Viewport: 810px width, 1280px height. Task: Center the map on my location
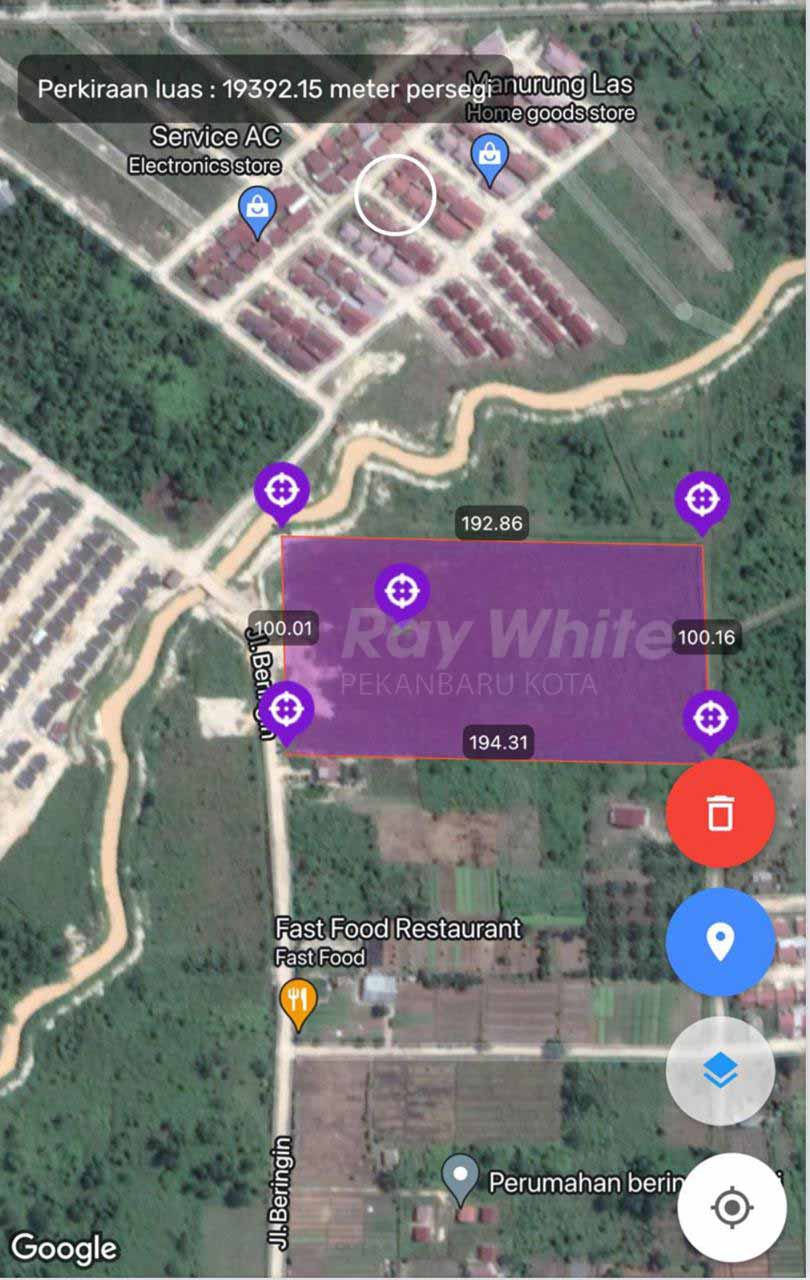732,1208
